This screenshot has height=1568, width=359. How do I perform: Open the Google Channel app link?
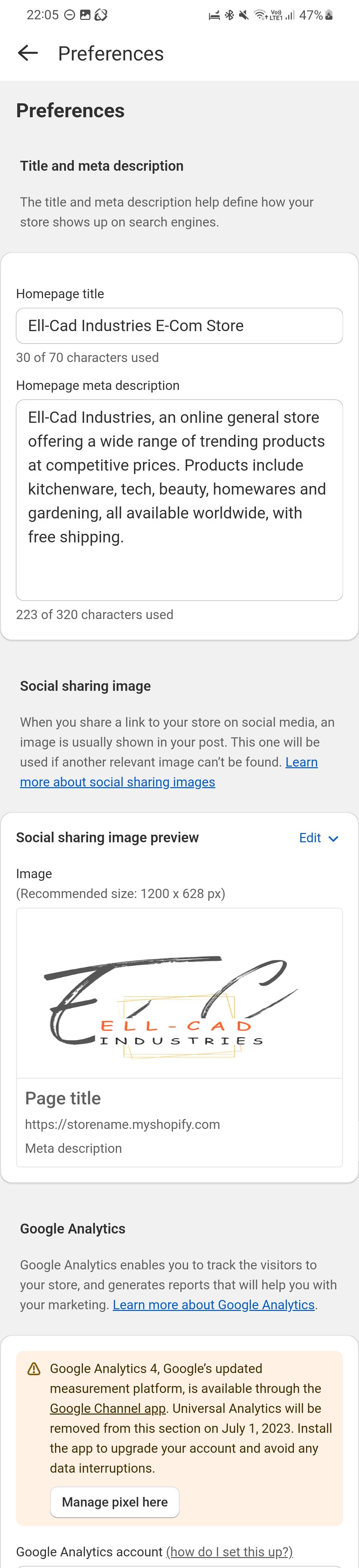coord(108,1408)
